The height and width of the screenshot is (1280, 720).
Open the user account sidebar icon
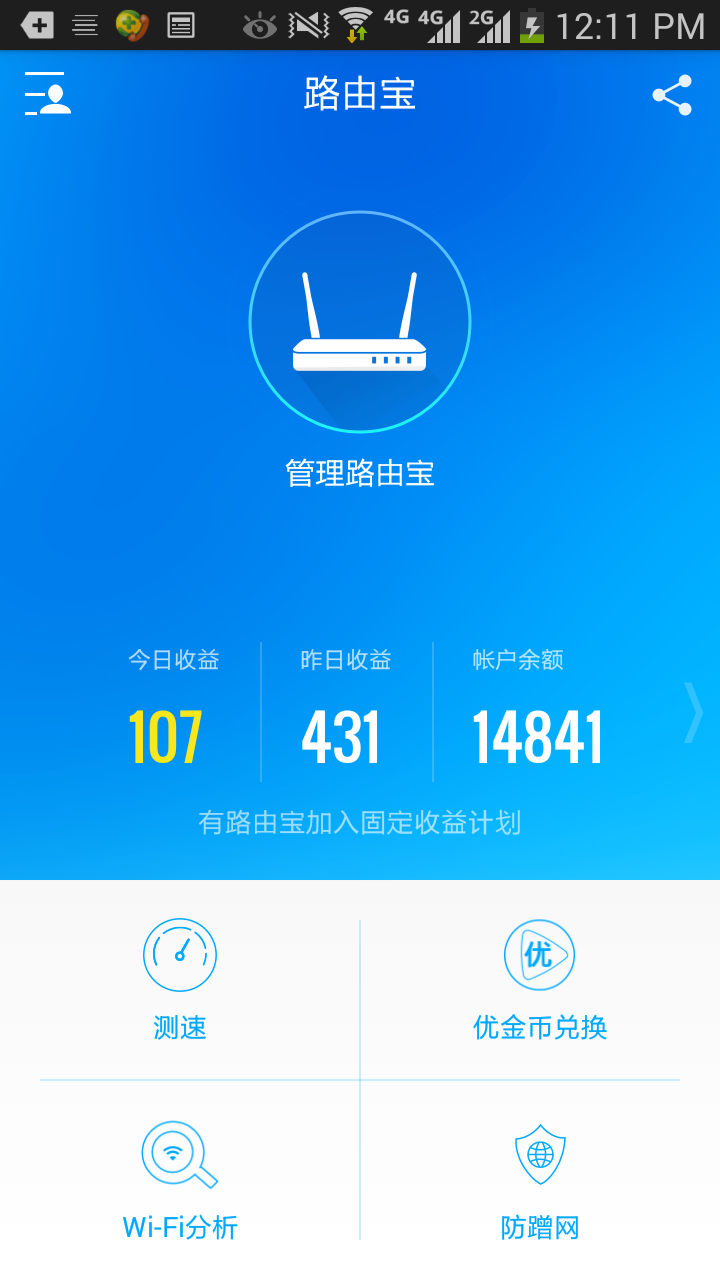click(47, 95)
